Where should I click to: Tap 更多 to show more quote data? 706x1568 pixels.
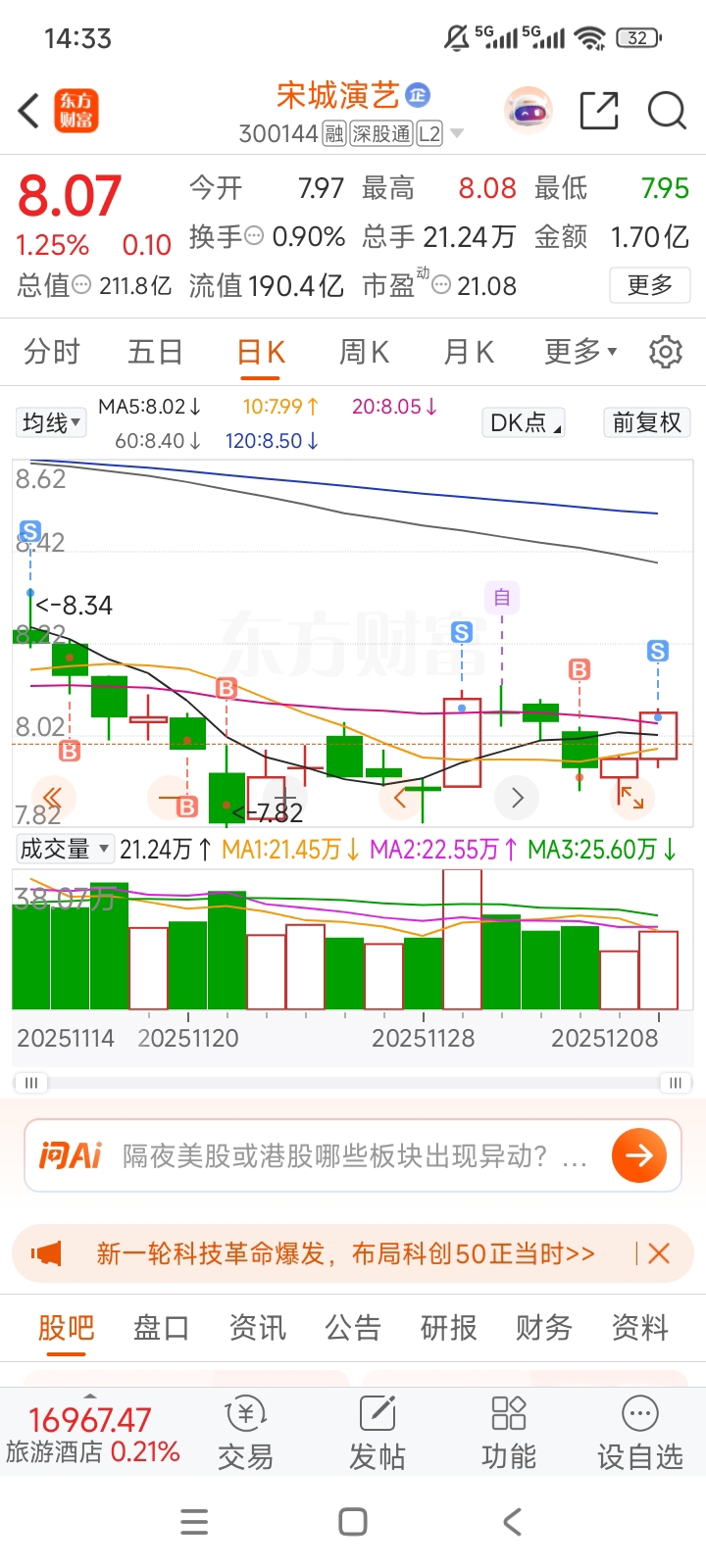click(x=650, y=285)
